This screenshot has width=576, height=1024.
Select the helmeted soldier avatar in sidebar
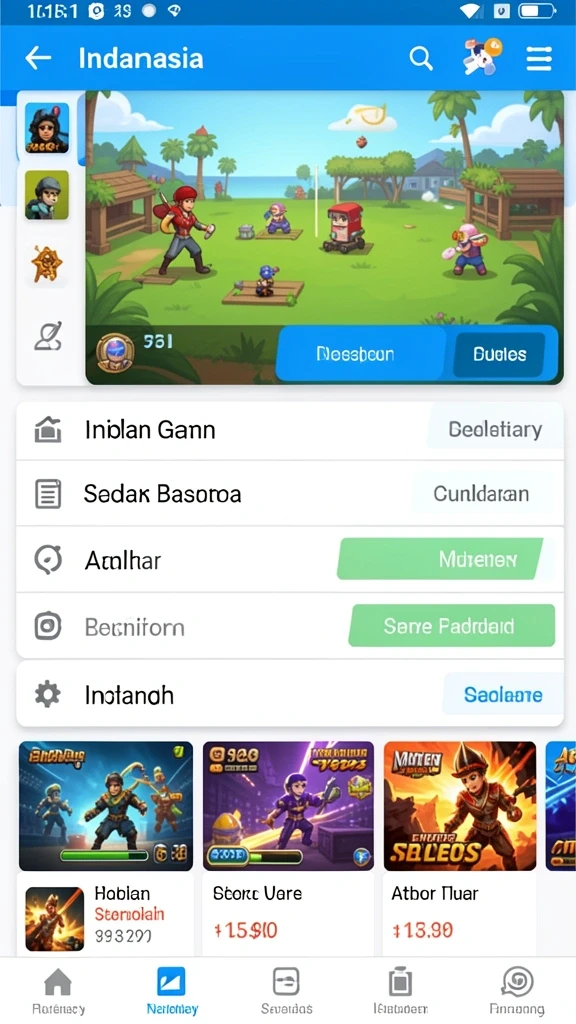coord(47,195)
